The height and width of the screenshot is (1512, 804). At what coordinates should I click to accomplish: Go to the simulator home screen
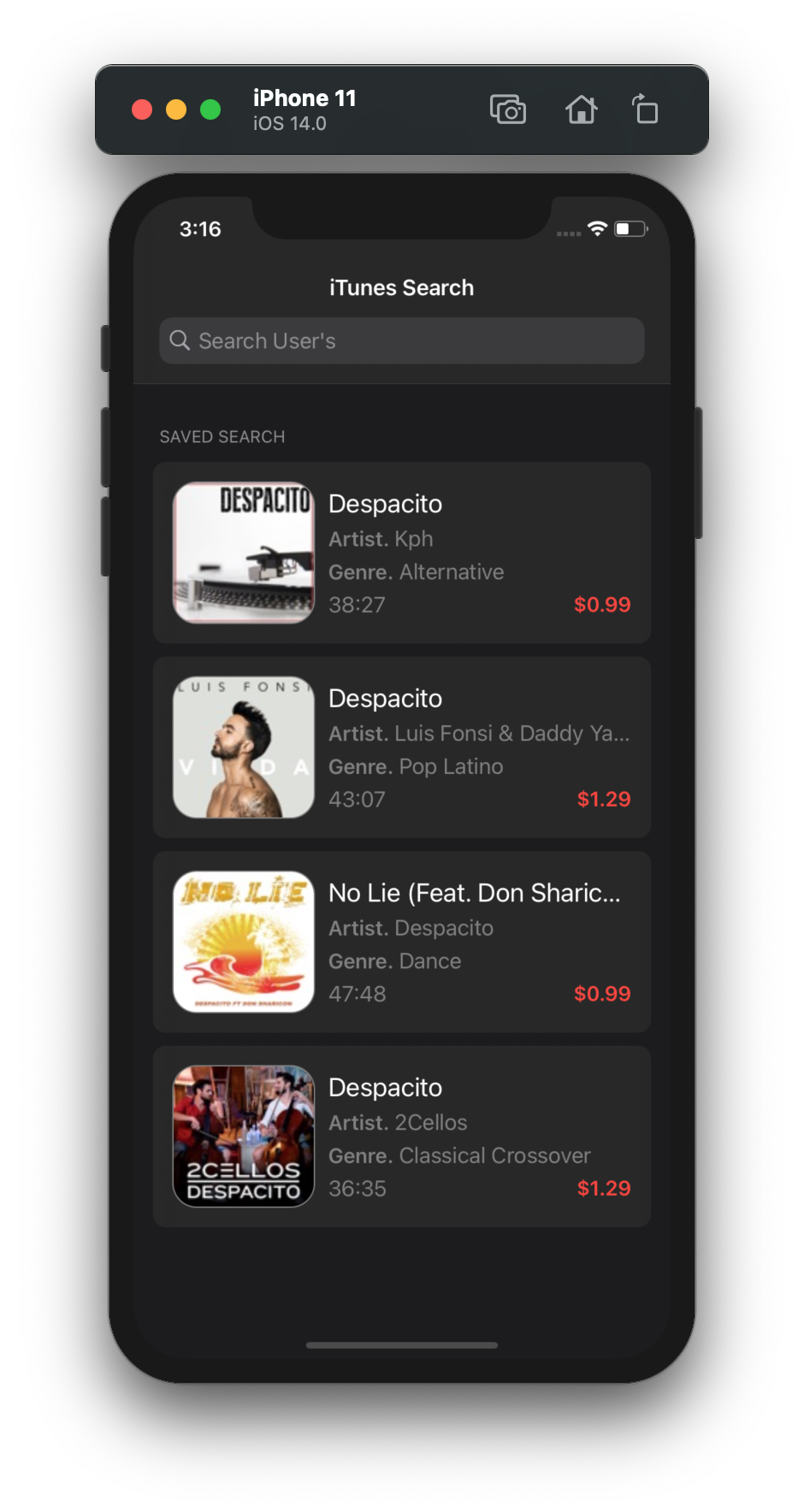[581, 109]
